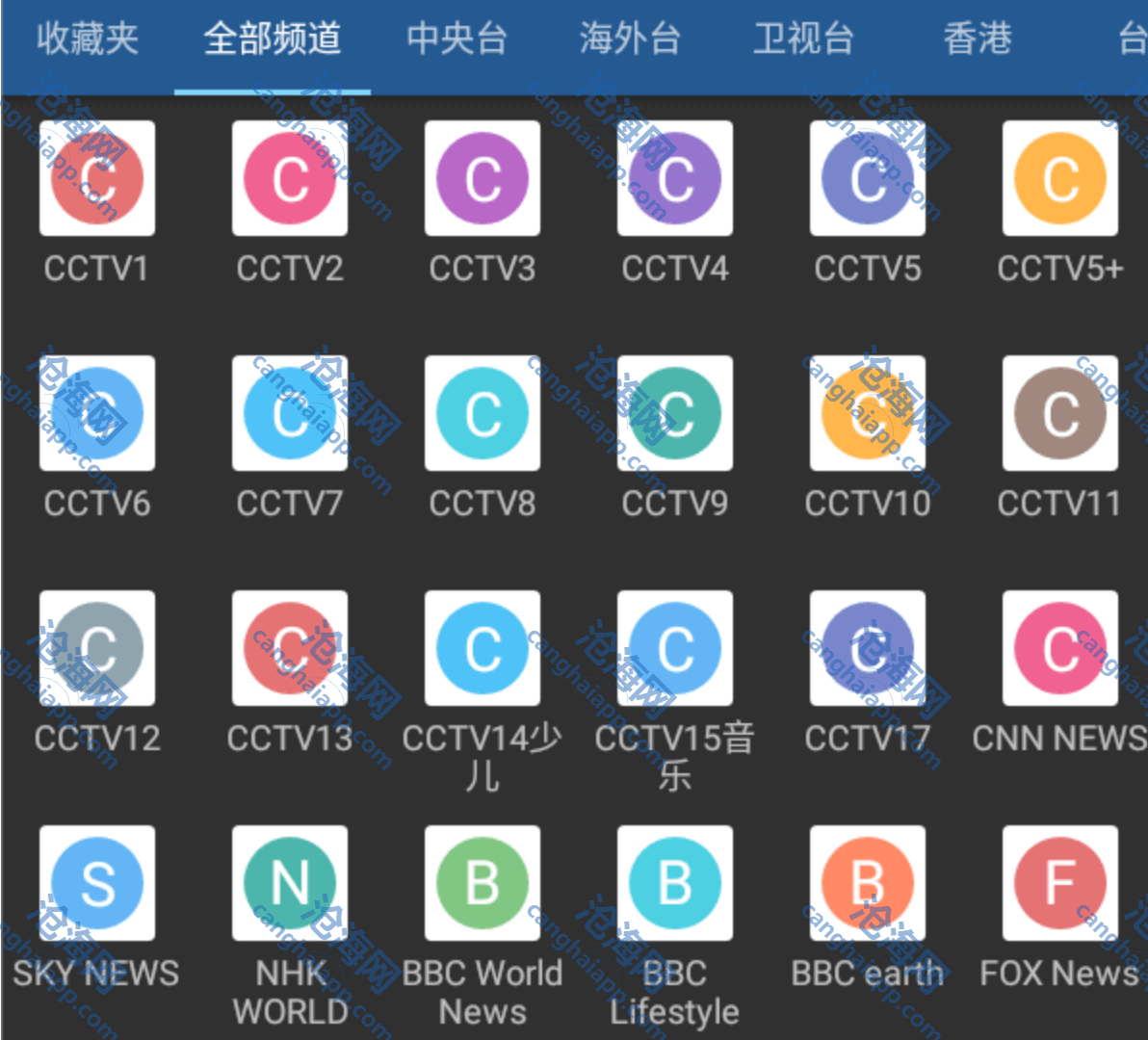Screen dimensions: 1148x1040
Task: Tap the CCTV9 channel tile
Action: [675, 414]
